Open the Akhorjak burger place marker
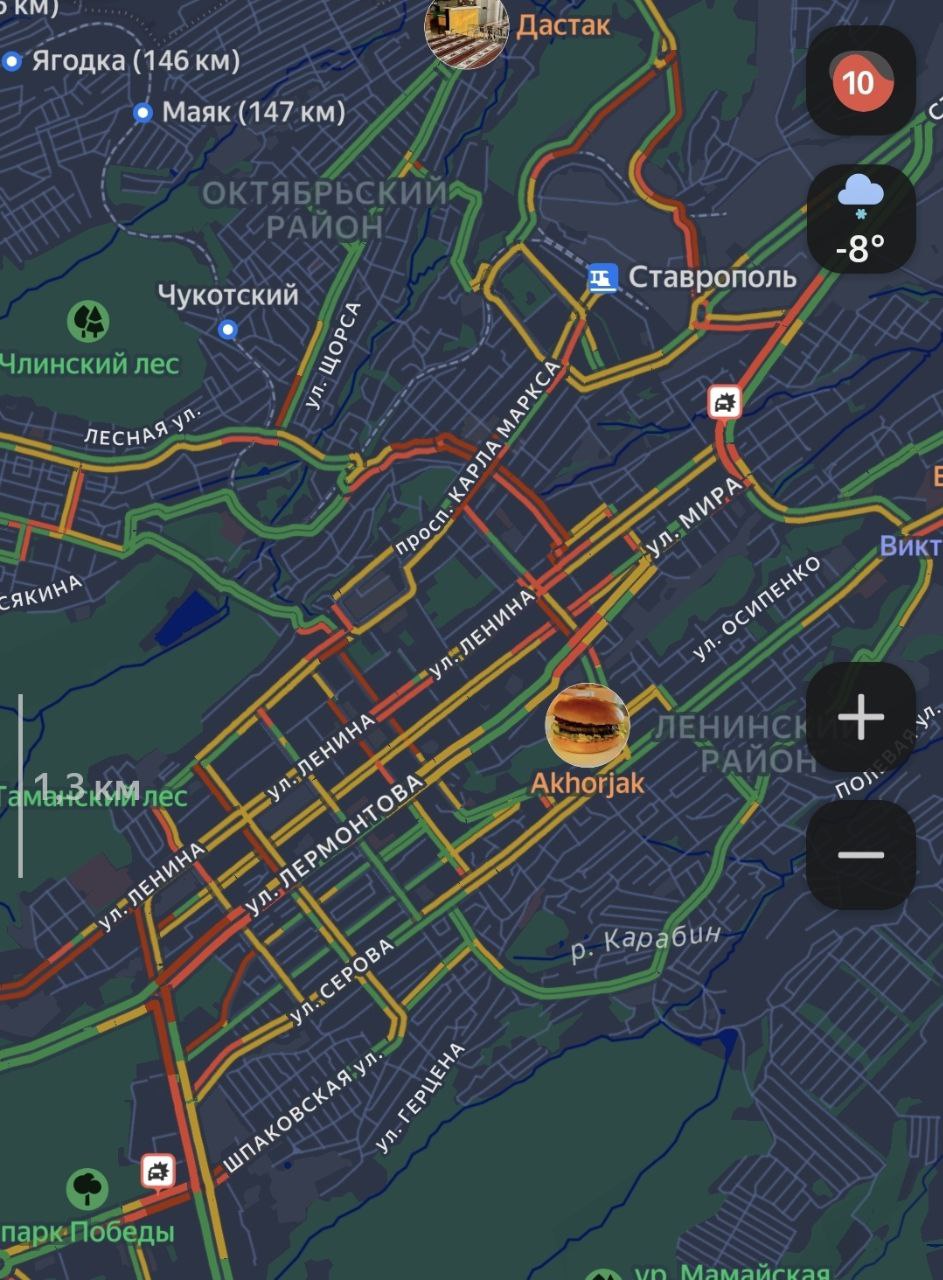 [587, 726]
